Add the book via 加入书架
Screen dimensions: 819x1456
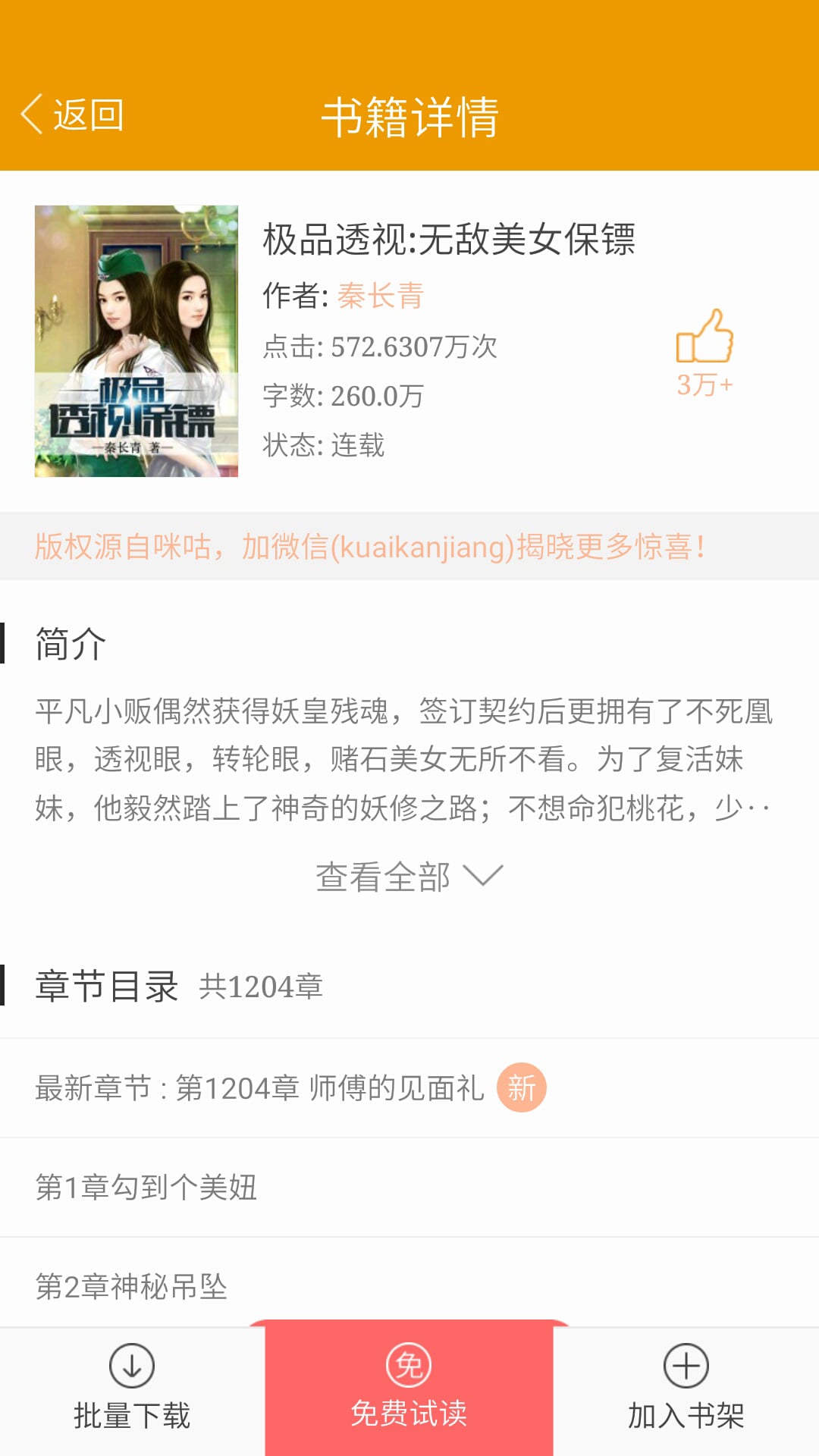coord(686,1392)
